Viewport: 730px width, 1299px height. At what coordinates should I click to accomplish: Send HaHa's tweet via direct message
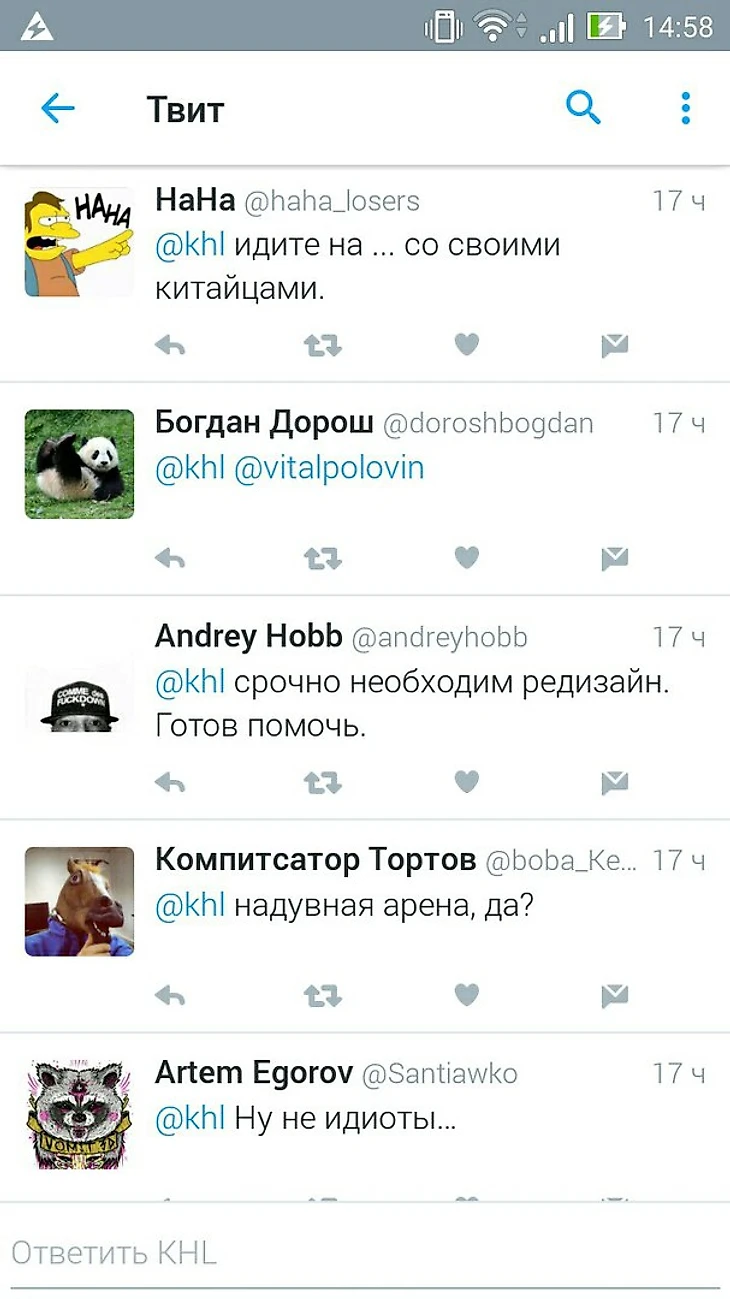pyautogui.click(x=614, y=346)
